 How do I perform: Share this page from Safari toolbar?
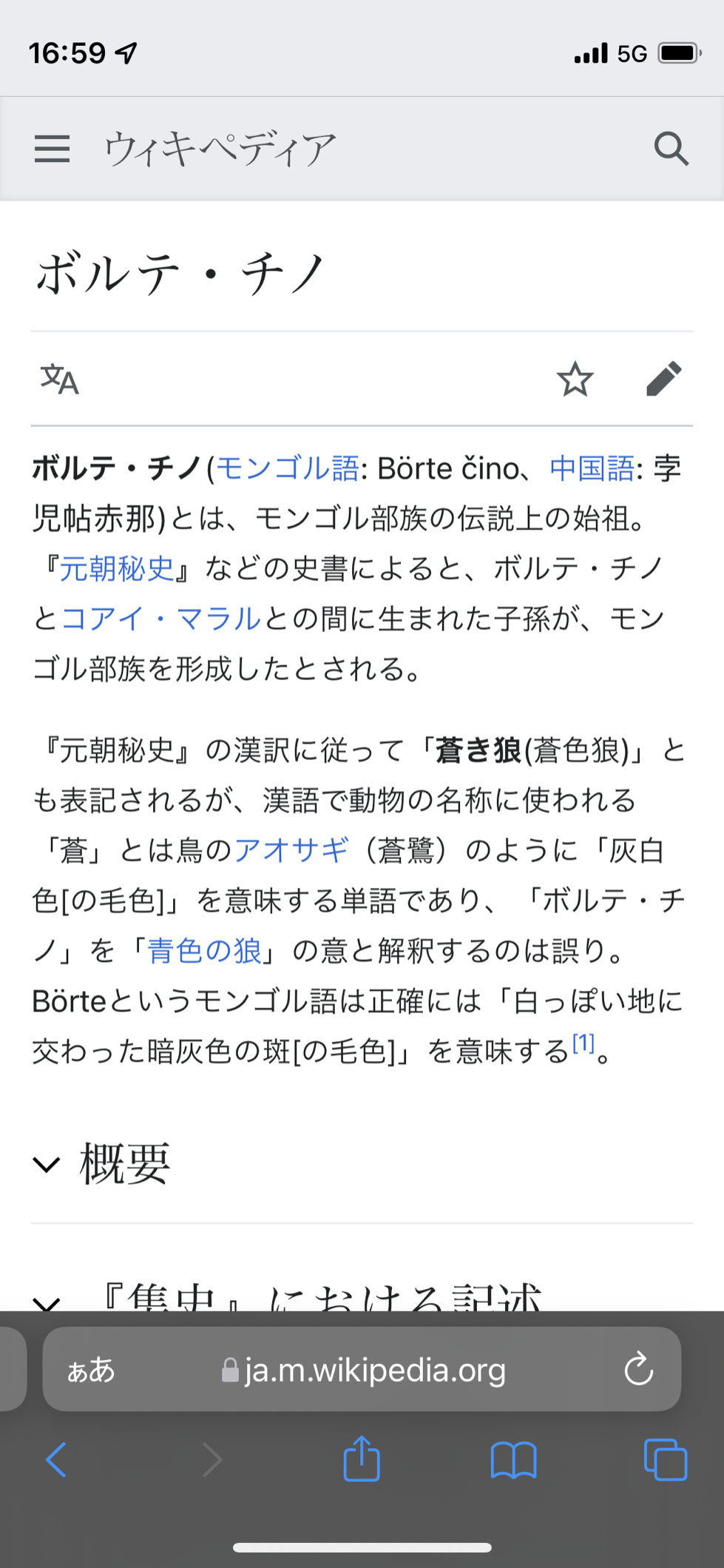[x=362, y=1458]
